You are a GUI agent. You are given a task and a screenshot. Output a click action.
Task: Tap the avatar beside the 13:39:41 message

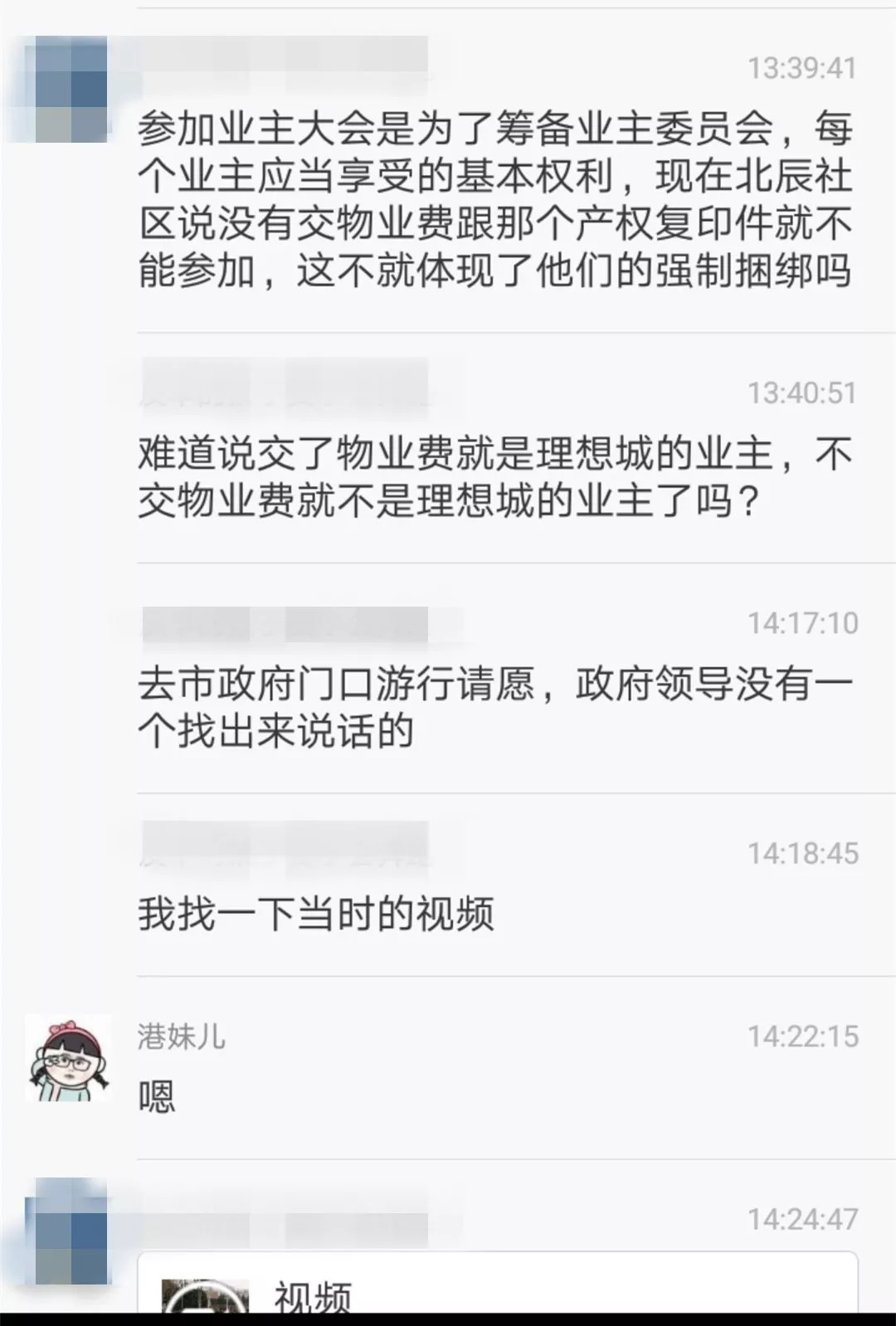coord(66,90)
